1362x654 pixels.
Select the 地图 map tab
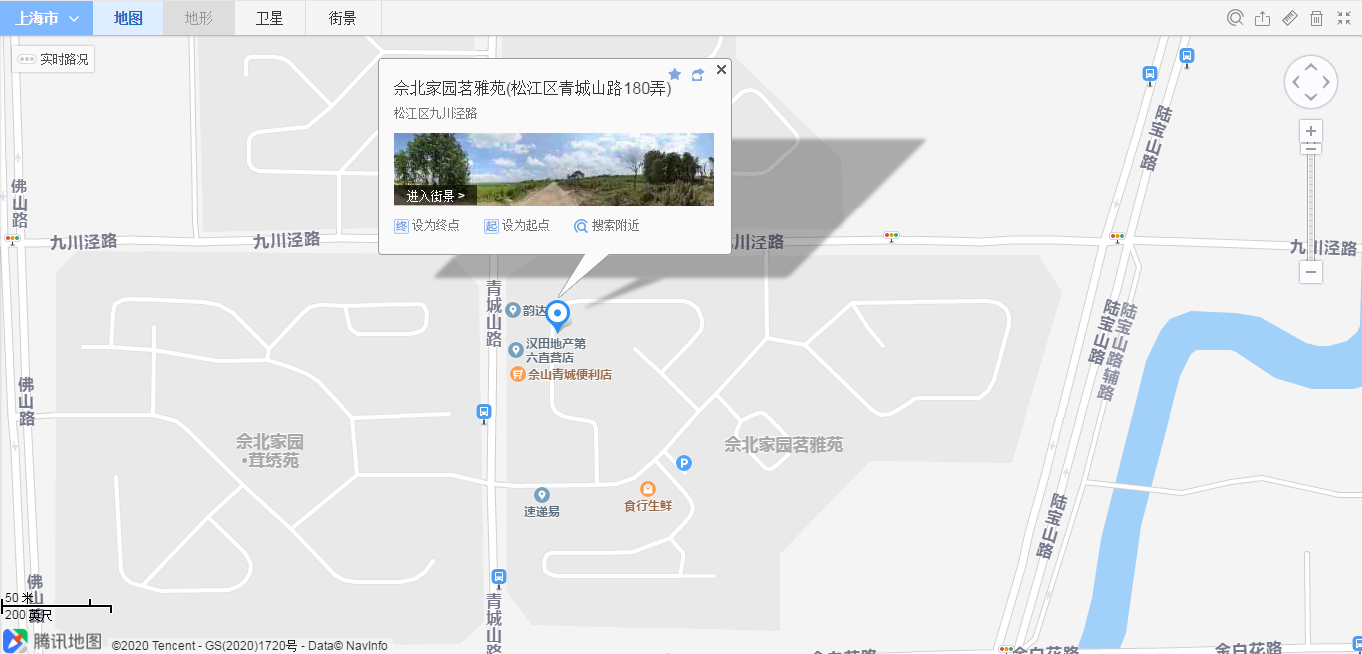click(x=128, y=18)
